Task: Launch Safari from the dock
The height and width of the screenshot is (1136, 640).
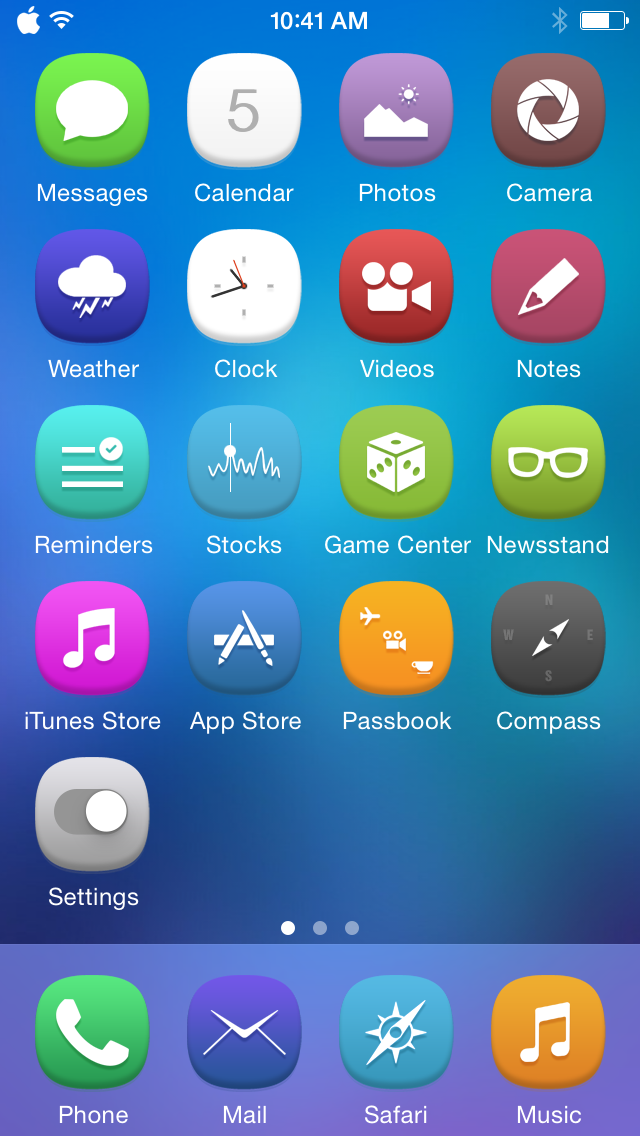Action: (396, 1033)
